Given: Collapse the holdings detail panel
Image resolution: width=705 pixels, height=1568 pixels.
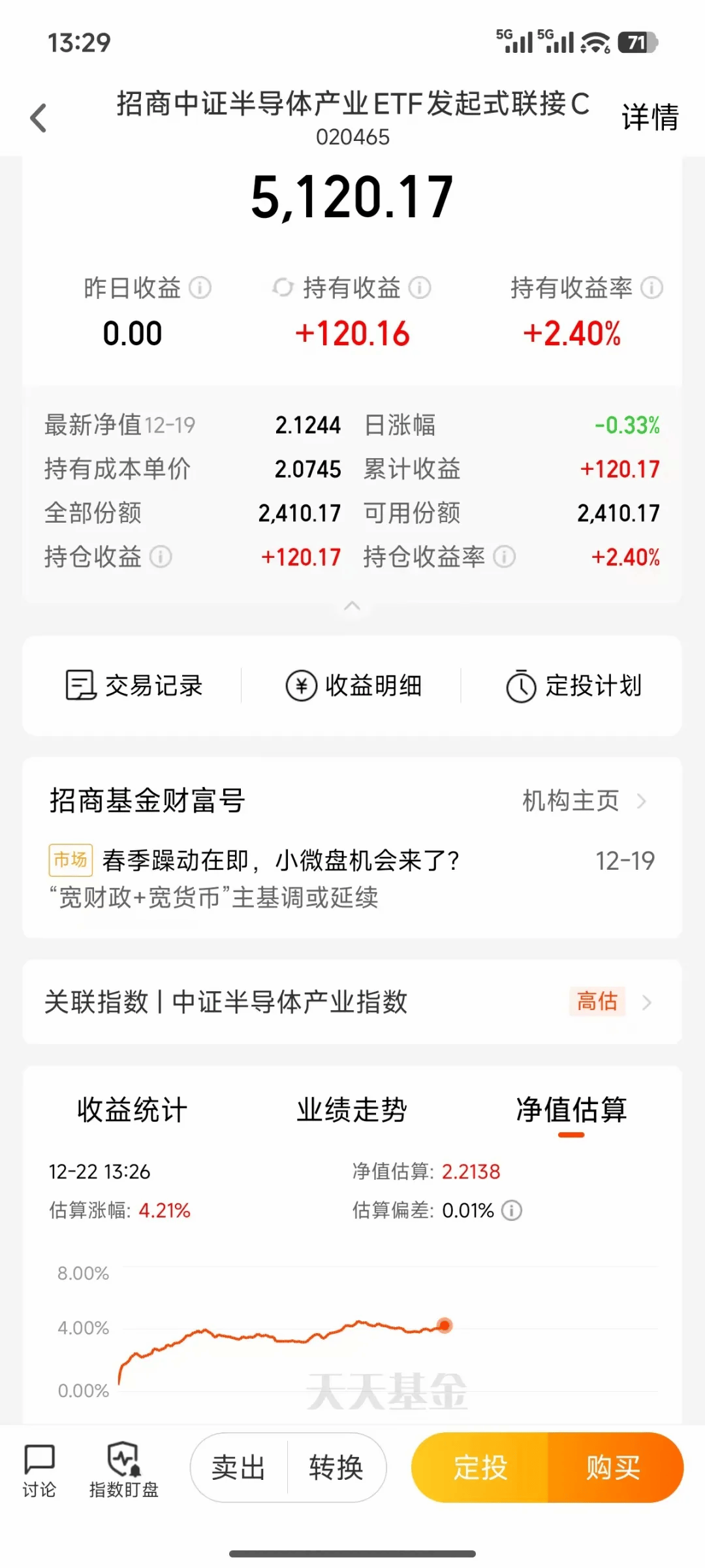Looking at the screenshot, I should coord(352,606).
